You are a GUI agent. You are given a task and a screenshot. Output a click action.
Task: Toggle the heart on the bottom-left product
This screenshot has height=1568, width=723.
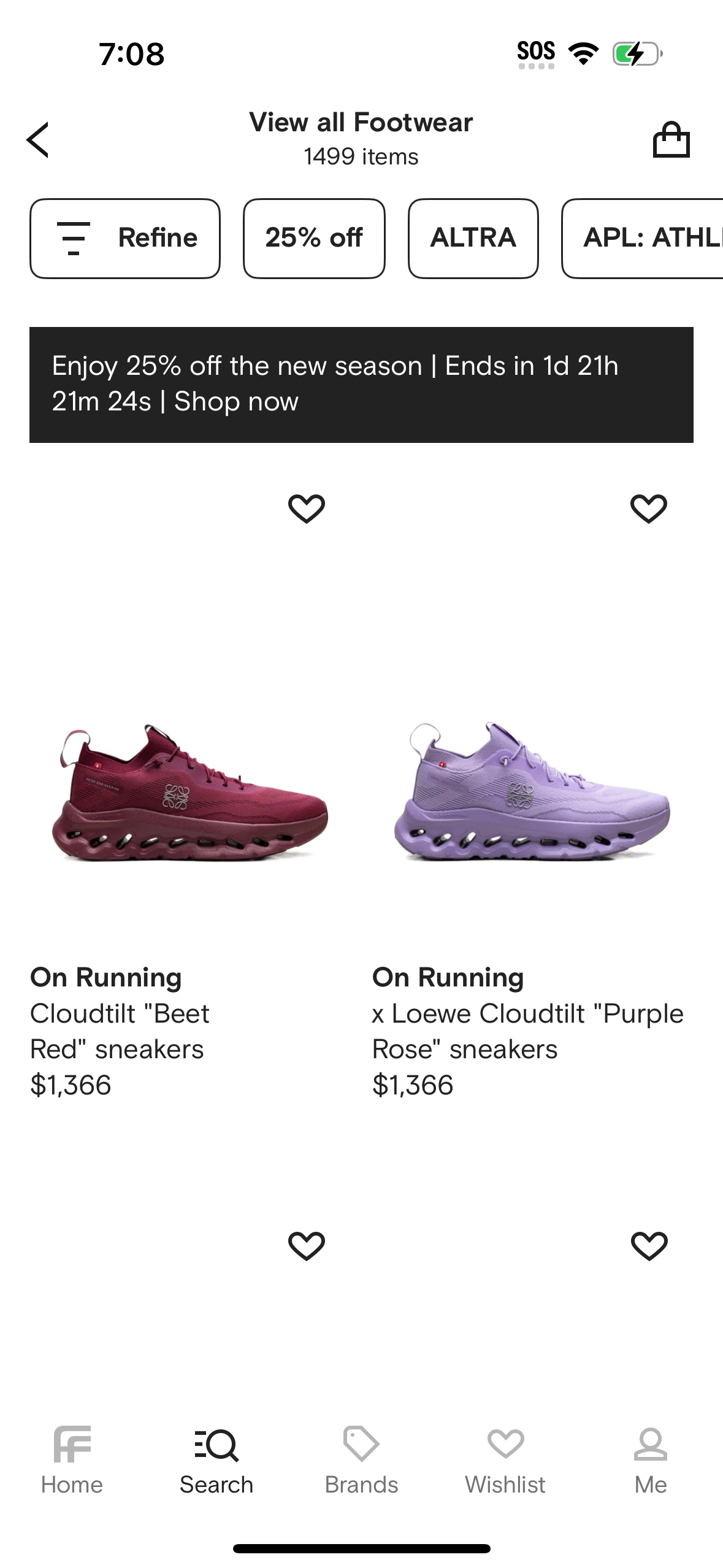(307, 1245)
